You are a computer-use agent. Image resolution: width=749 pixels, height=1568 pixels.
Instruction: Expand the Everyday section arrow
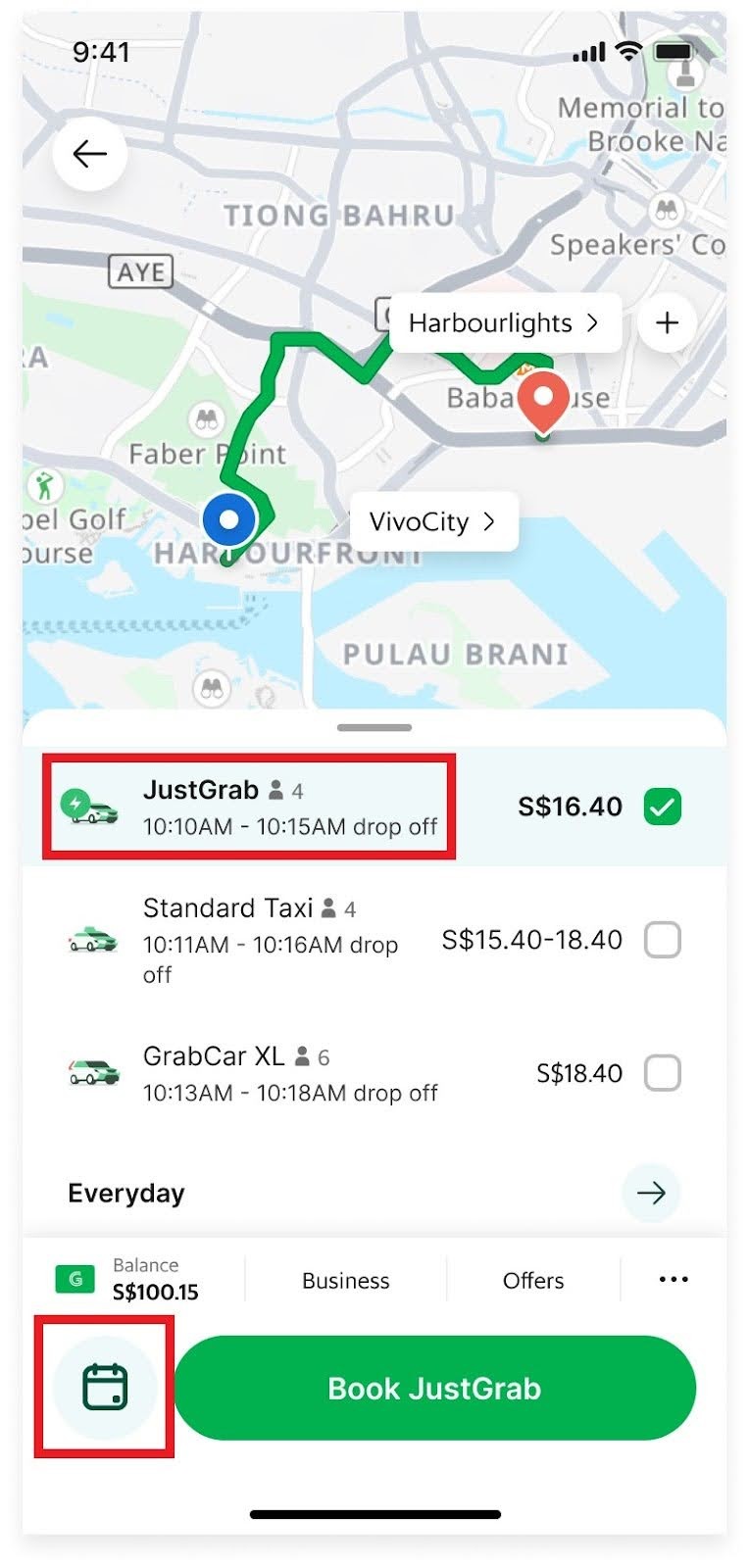(x=651, y=1193)
